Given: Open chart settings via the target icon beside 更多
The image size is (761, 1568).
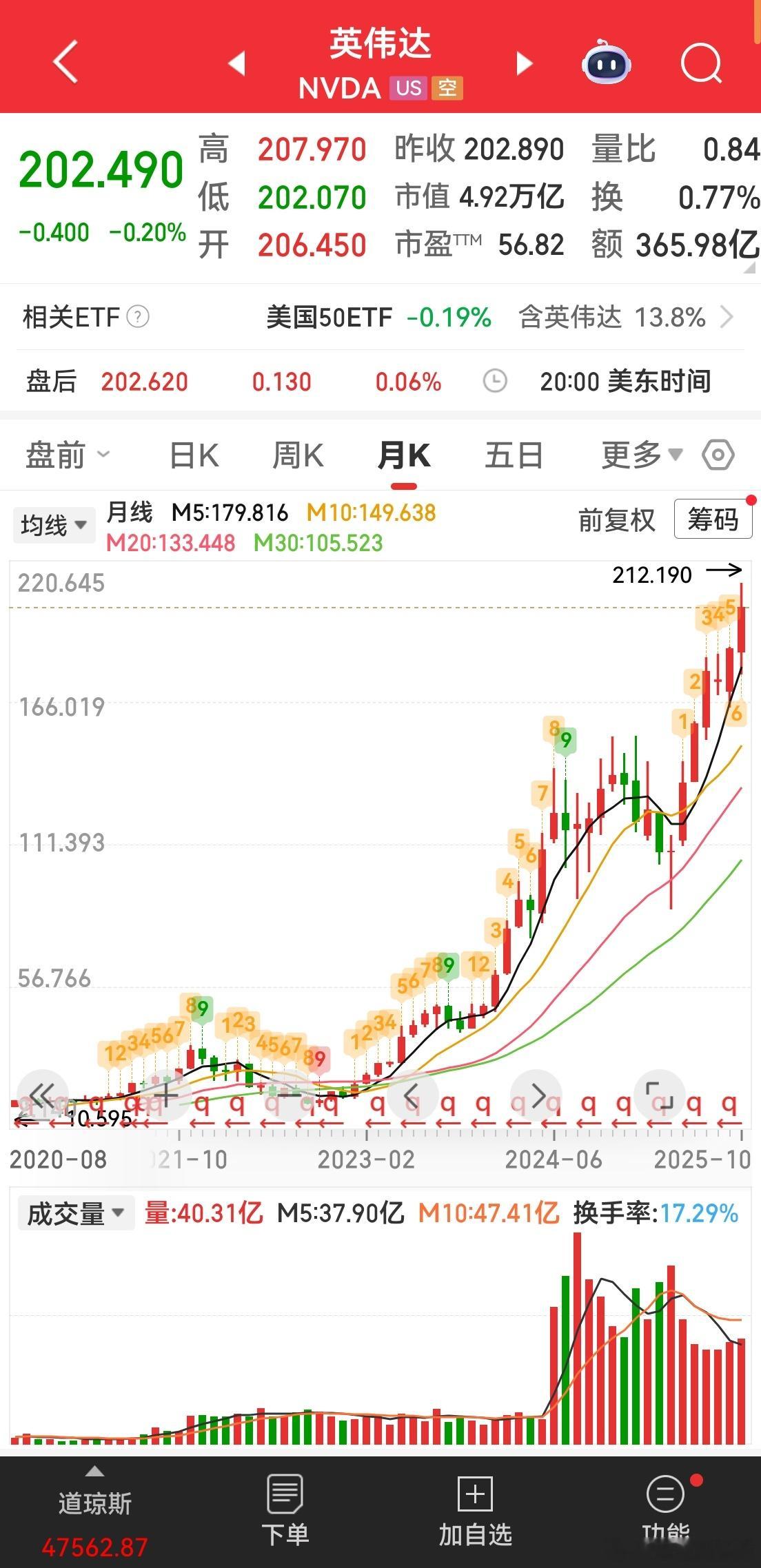Looking at the screenshot, I should (718, 454).
